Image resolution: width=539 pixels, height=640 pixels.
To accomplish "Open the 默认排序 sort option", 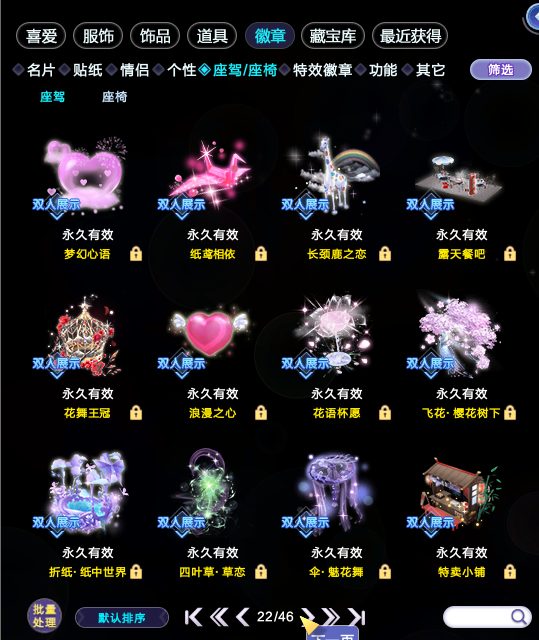I will point(122,618).
